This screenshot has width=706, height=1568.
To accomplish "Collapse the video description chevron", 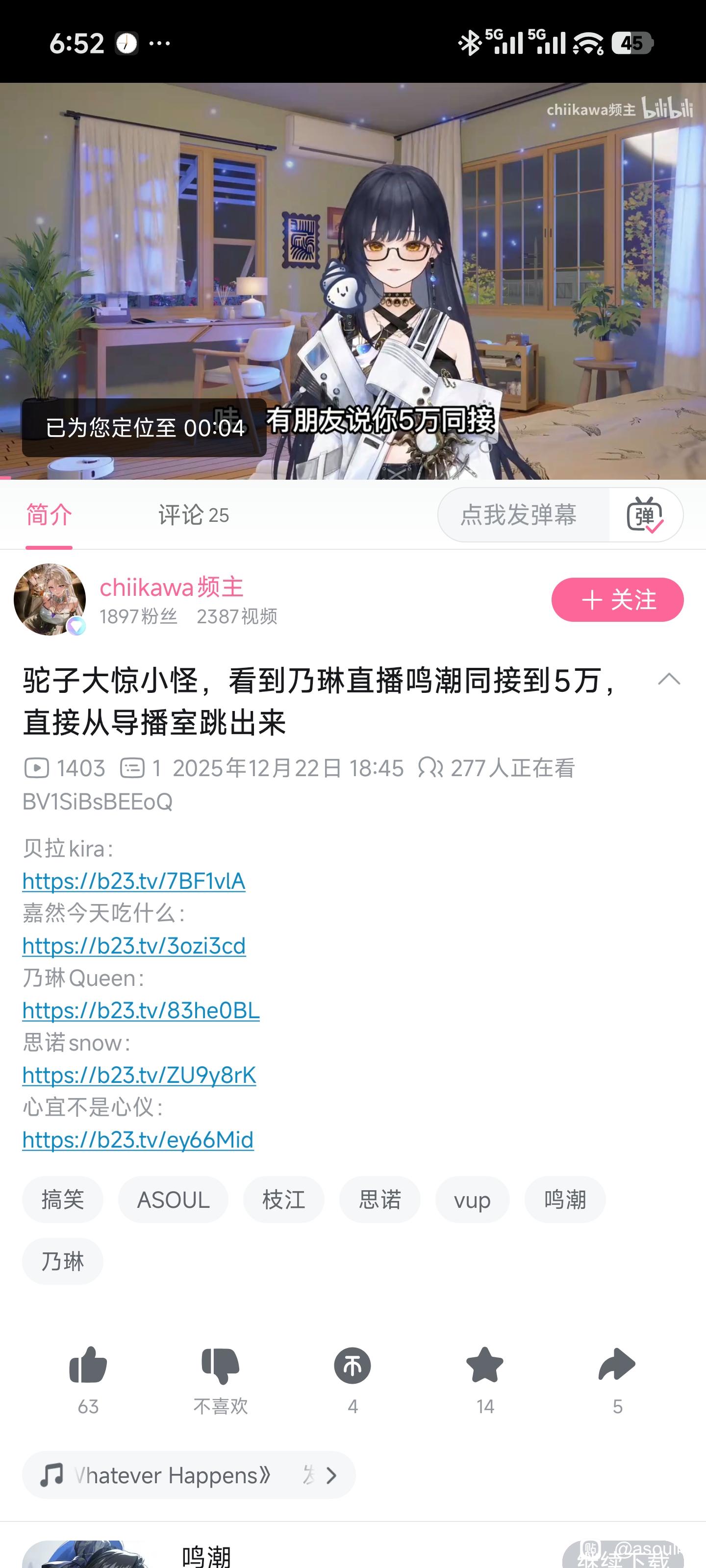I will coord(669,679).
